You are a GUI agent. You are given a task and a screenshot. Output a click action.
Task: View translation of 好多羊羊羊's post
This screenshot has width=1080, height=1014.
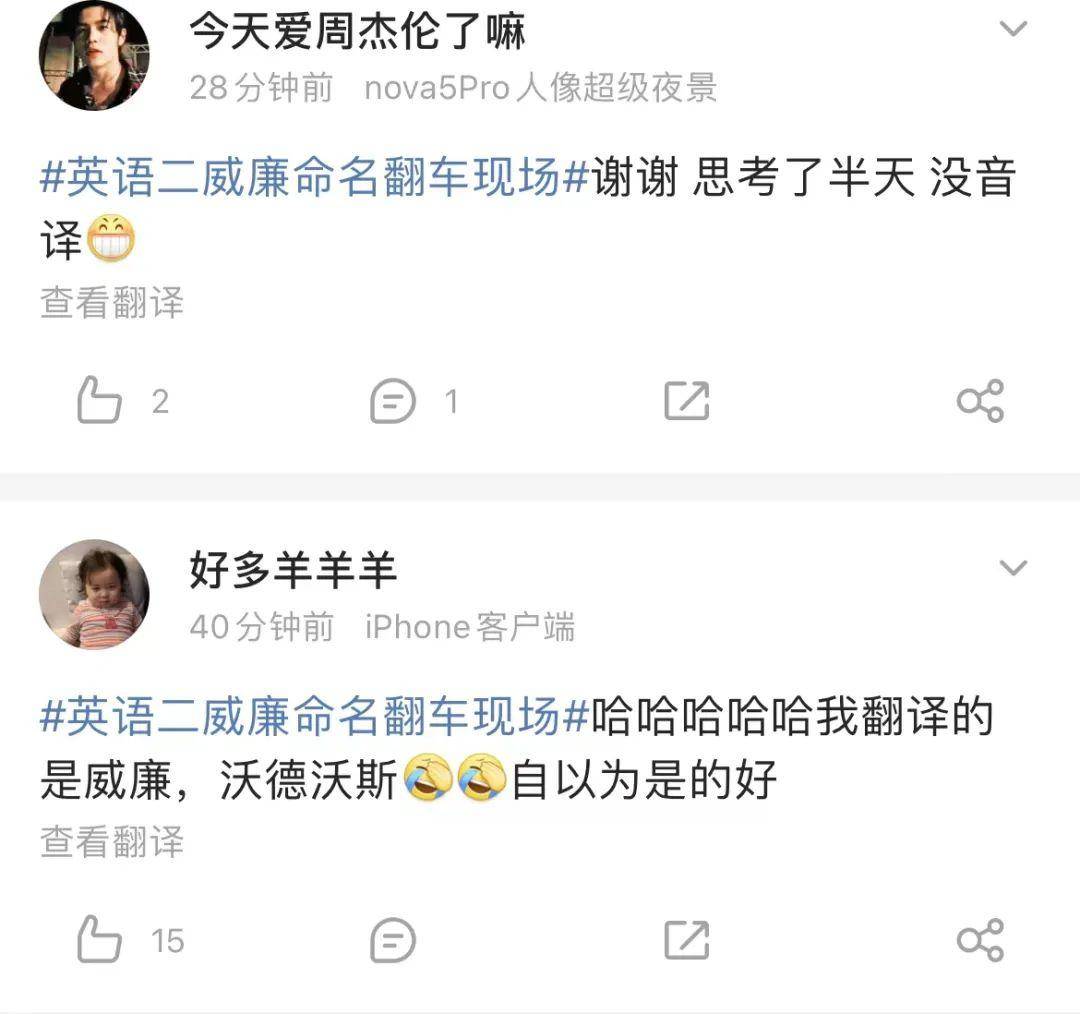point(112,842)
